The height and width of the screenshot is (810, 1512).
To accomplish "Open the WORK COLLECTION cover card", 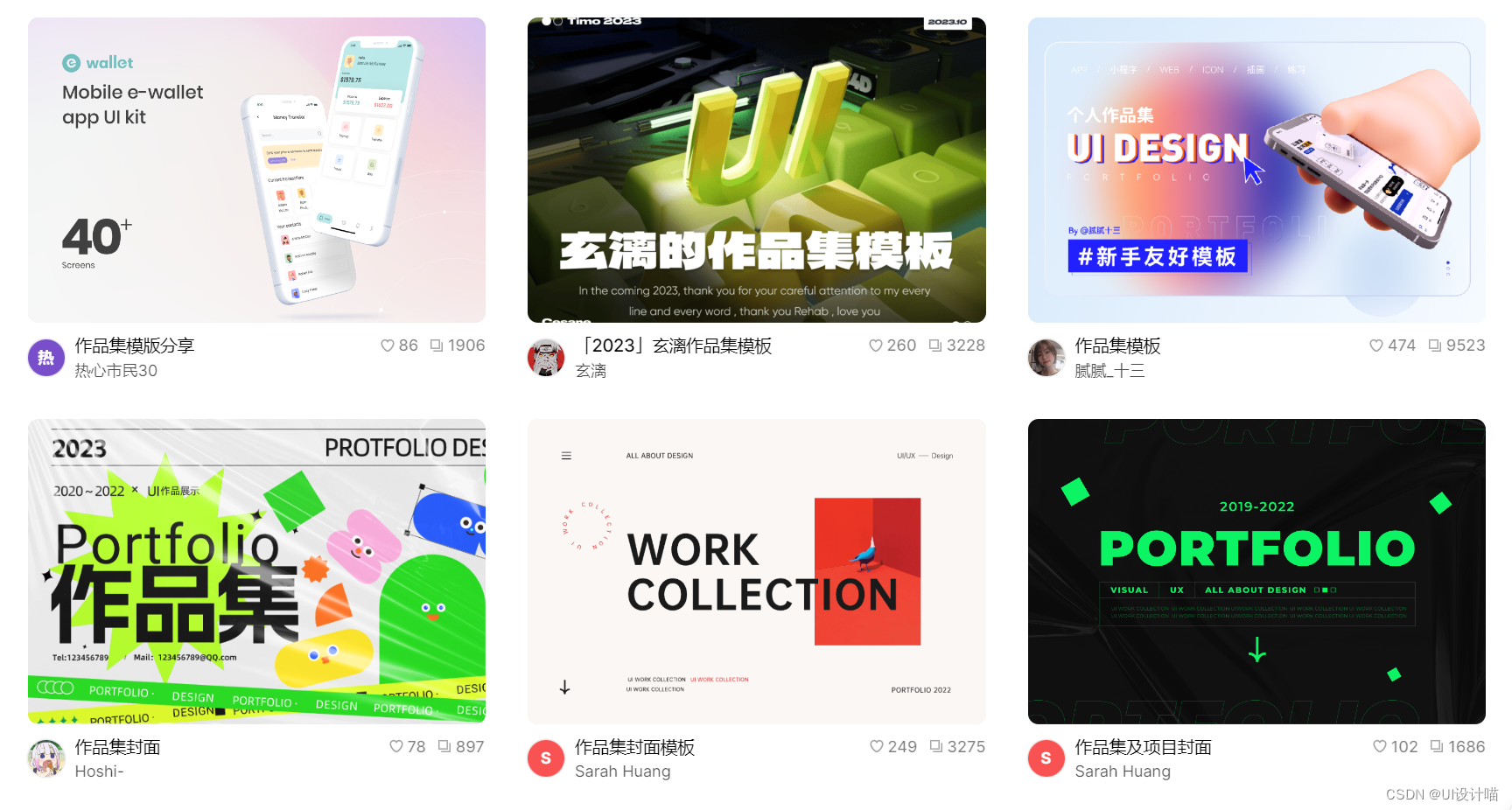I will [756, 570].
